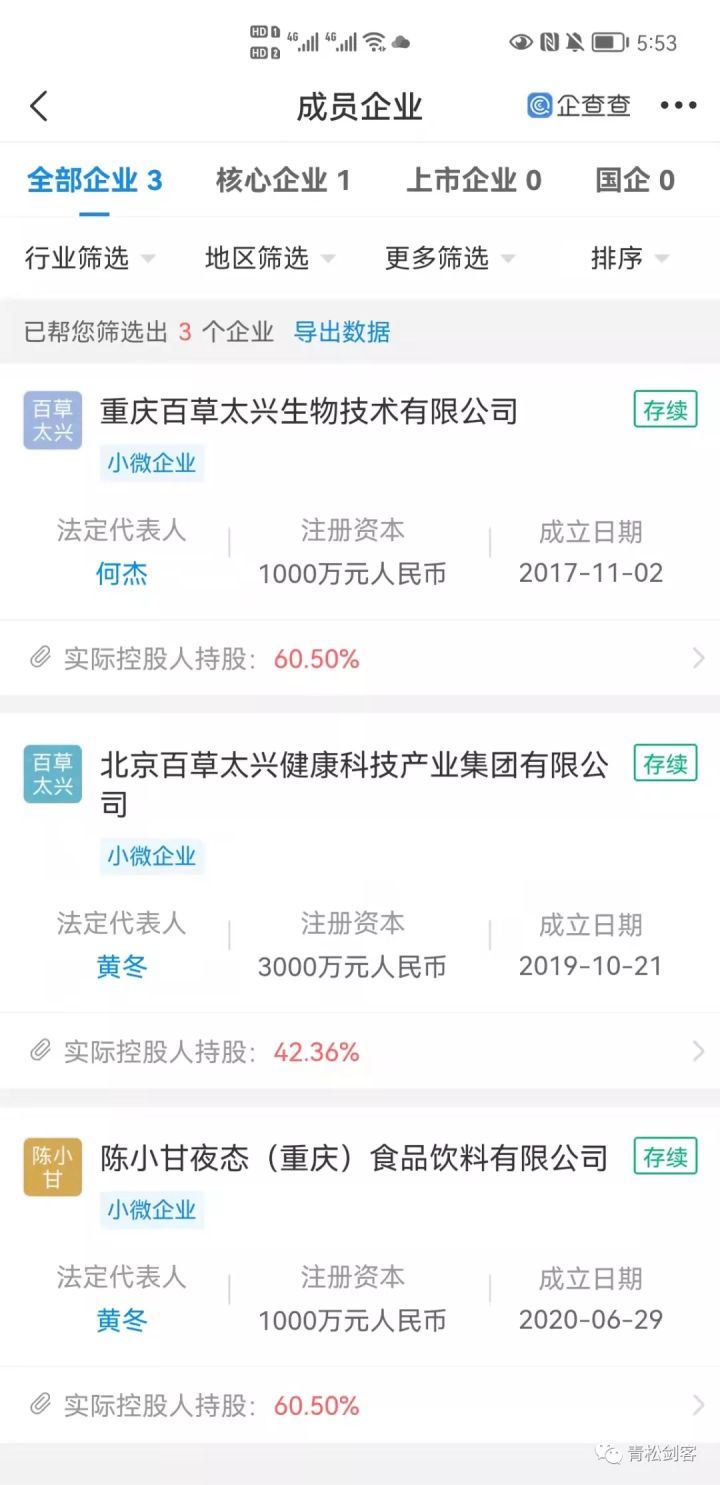Image resolution: width=720 pixels, height=1485 pixels.
Task: Open 北京百草太兴健康科技产业集团有限公司 card
Action: 354,766
